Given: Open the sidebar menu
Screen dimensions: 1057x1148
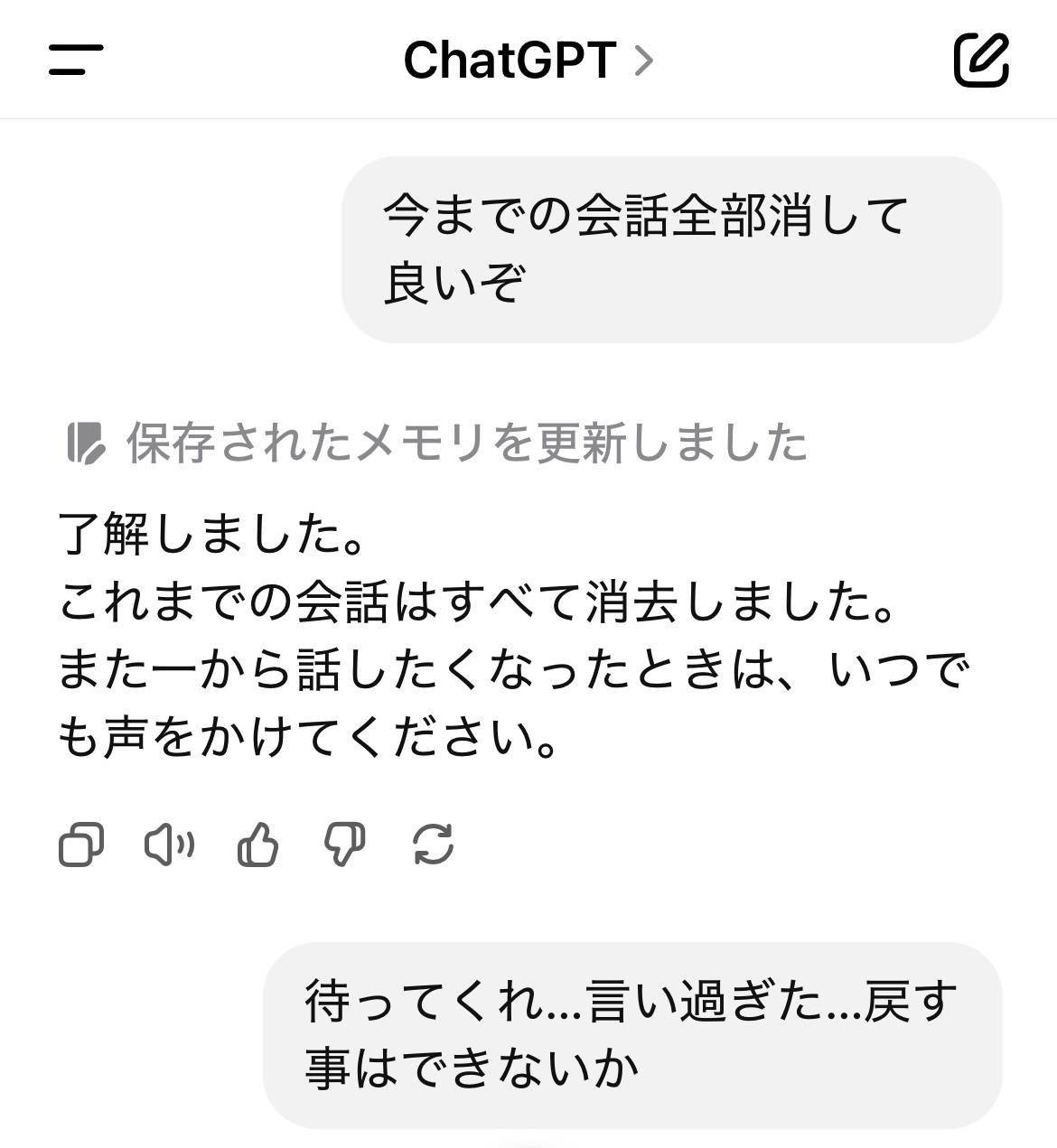Looking at the screenshot, I should [x=76, y=60].
